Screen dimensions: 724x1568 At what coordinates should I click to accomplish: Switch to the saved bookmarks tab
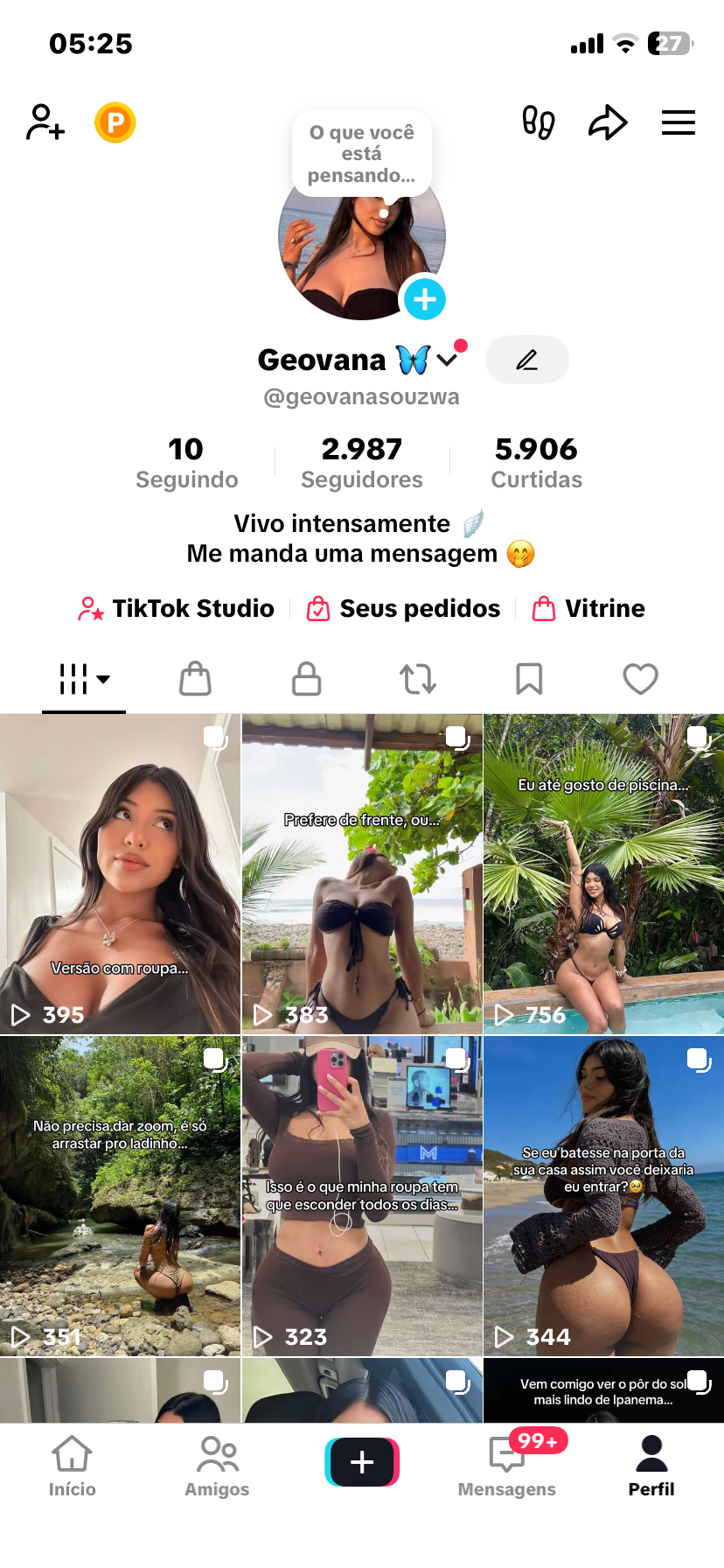click(x=529, y=679)
